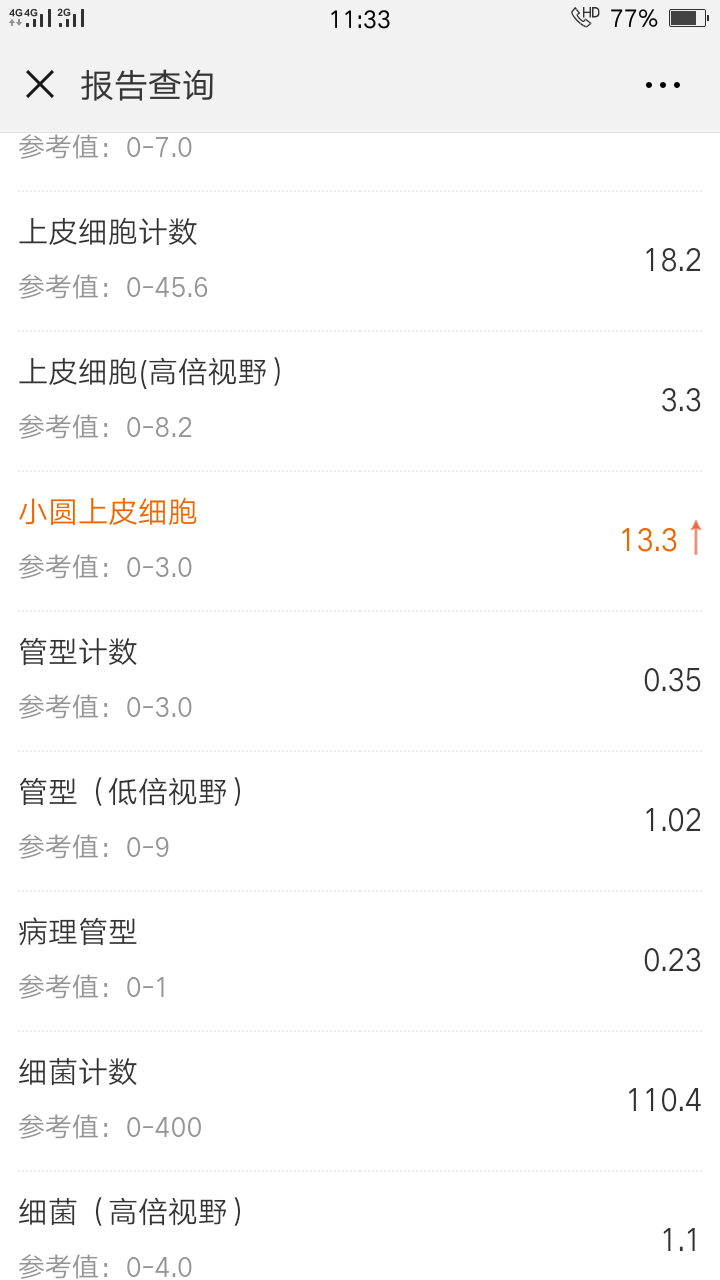The image size is (720, 1280).
Task: Open the more options menu
Action: click(x=663, y=85)
